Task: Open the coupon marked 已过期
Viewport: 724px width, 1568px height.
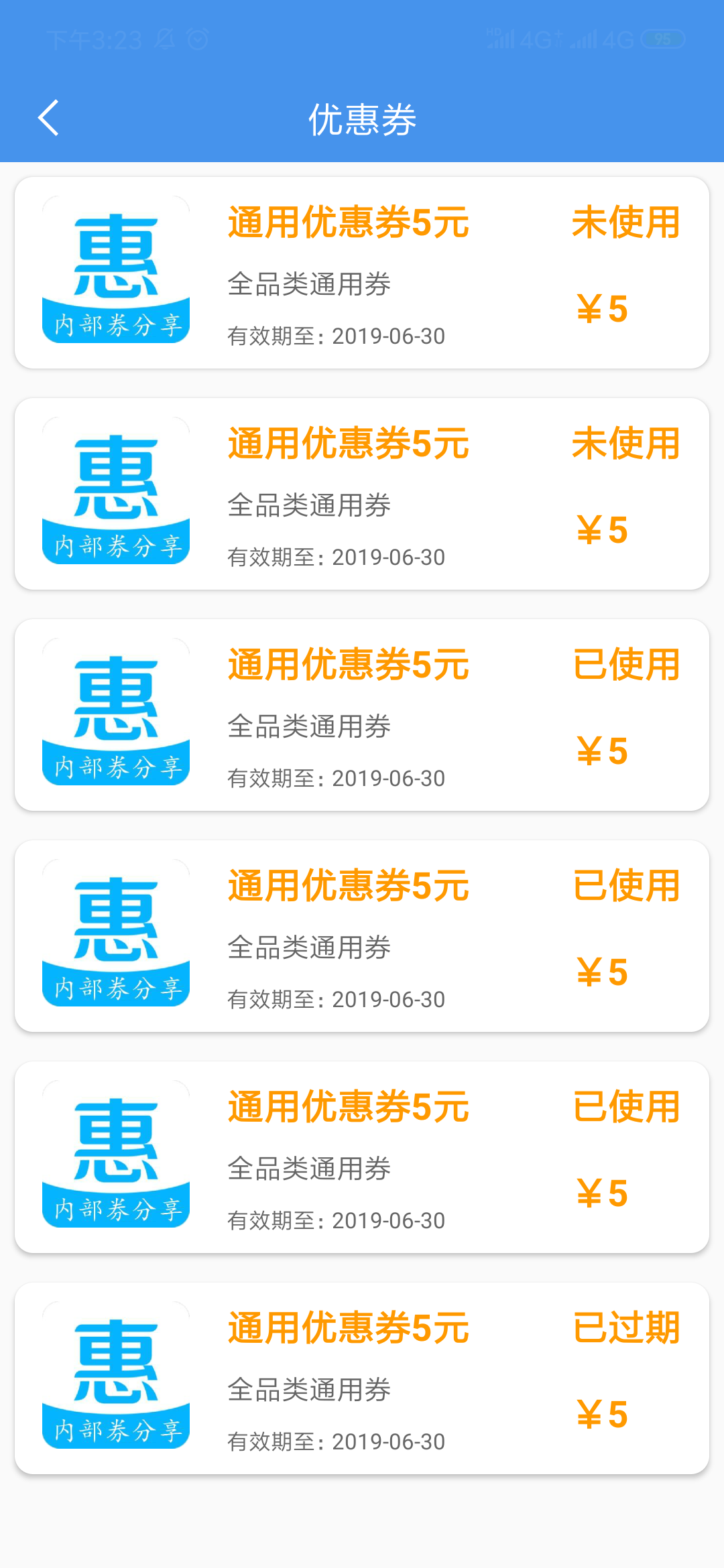Action: click(362, 1378)
